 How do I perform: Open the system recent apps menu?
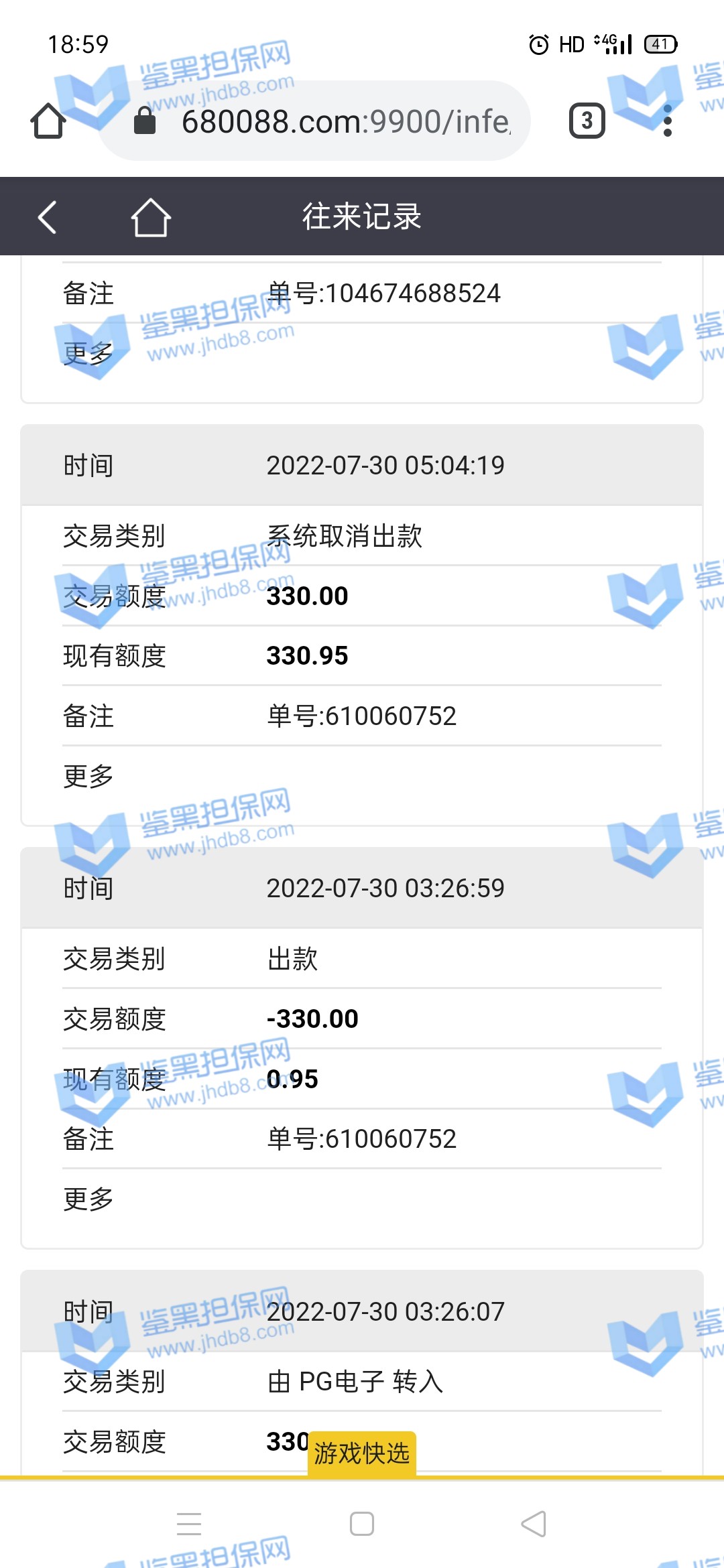click(x=189, y=1524)
